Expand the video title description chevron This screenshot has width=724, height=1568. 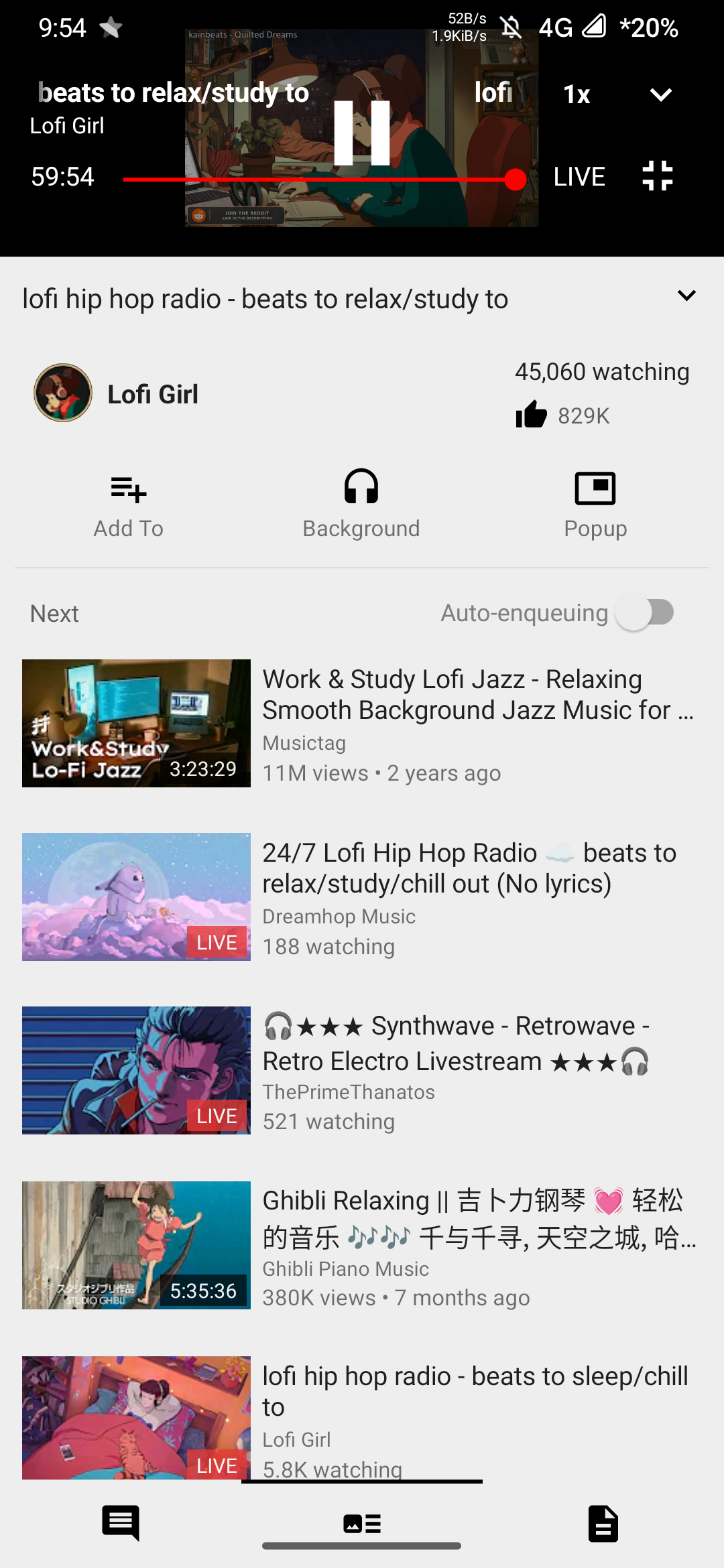[688, 296]
